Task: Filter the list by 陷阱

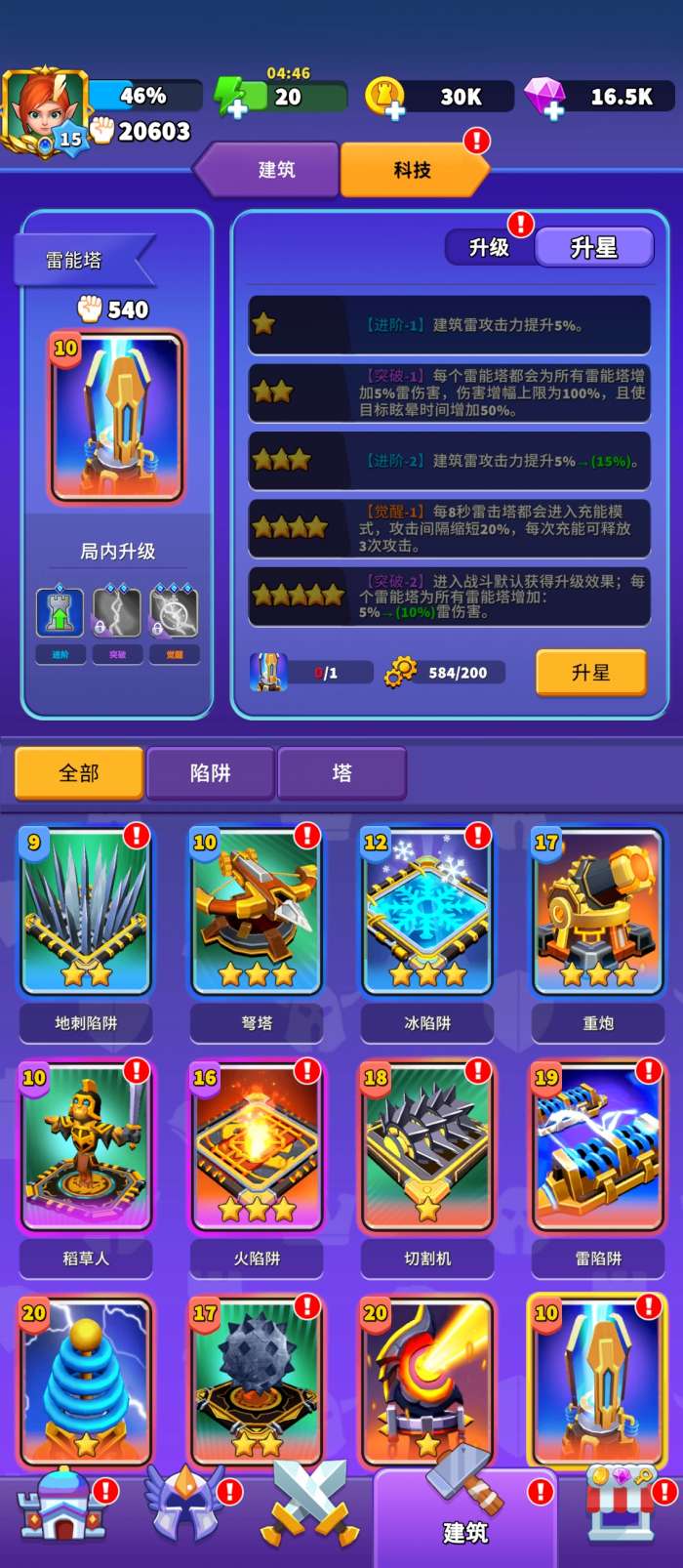Action: [x=210, y=773]
